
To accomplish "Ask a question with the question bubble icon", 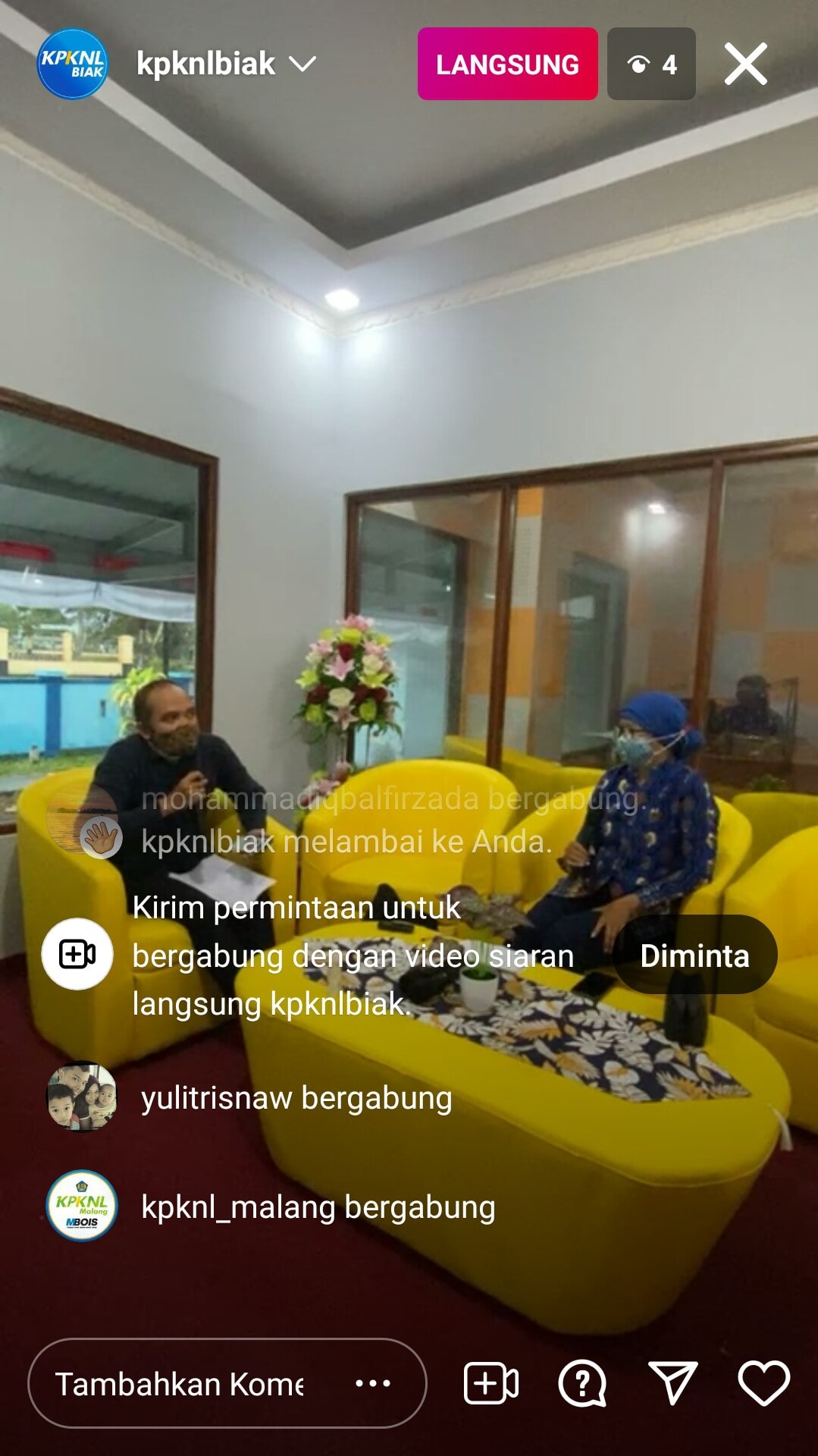I will click(x=581, y=1383).
